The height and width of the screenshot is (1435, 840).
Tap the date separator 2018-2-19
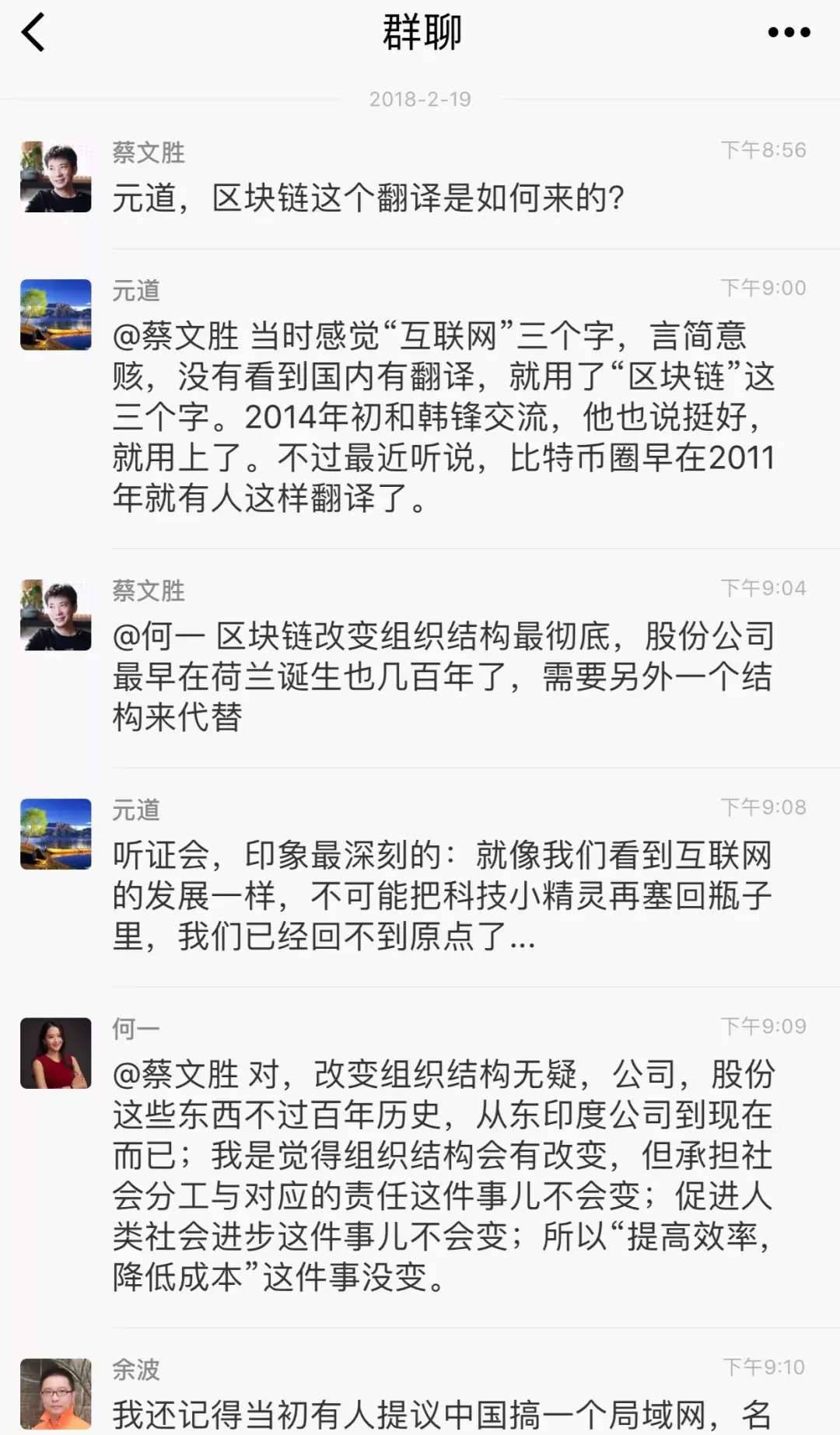[420, 99]
